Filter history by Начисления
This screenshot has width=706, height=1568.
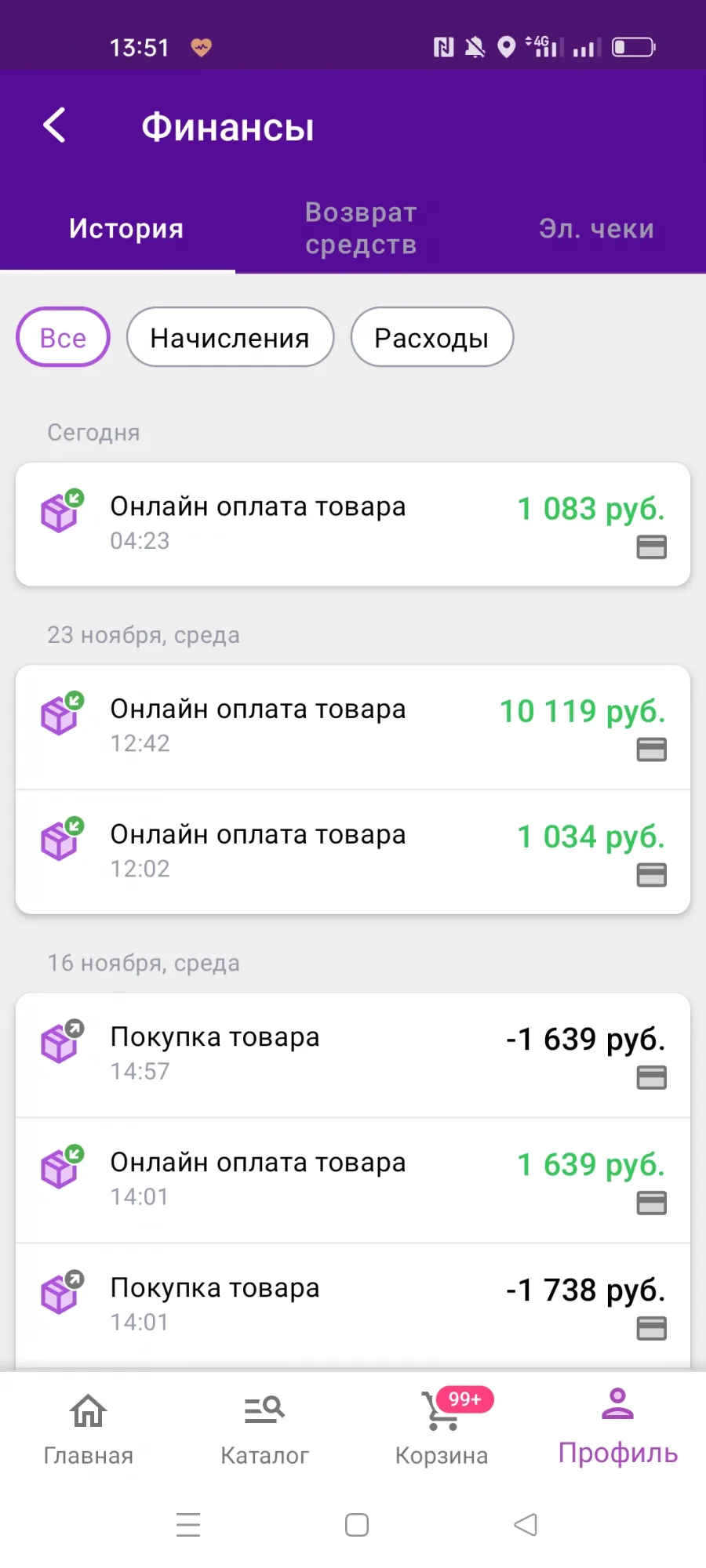tap(230, 337)
